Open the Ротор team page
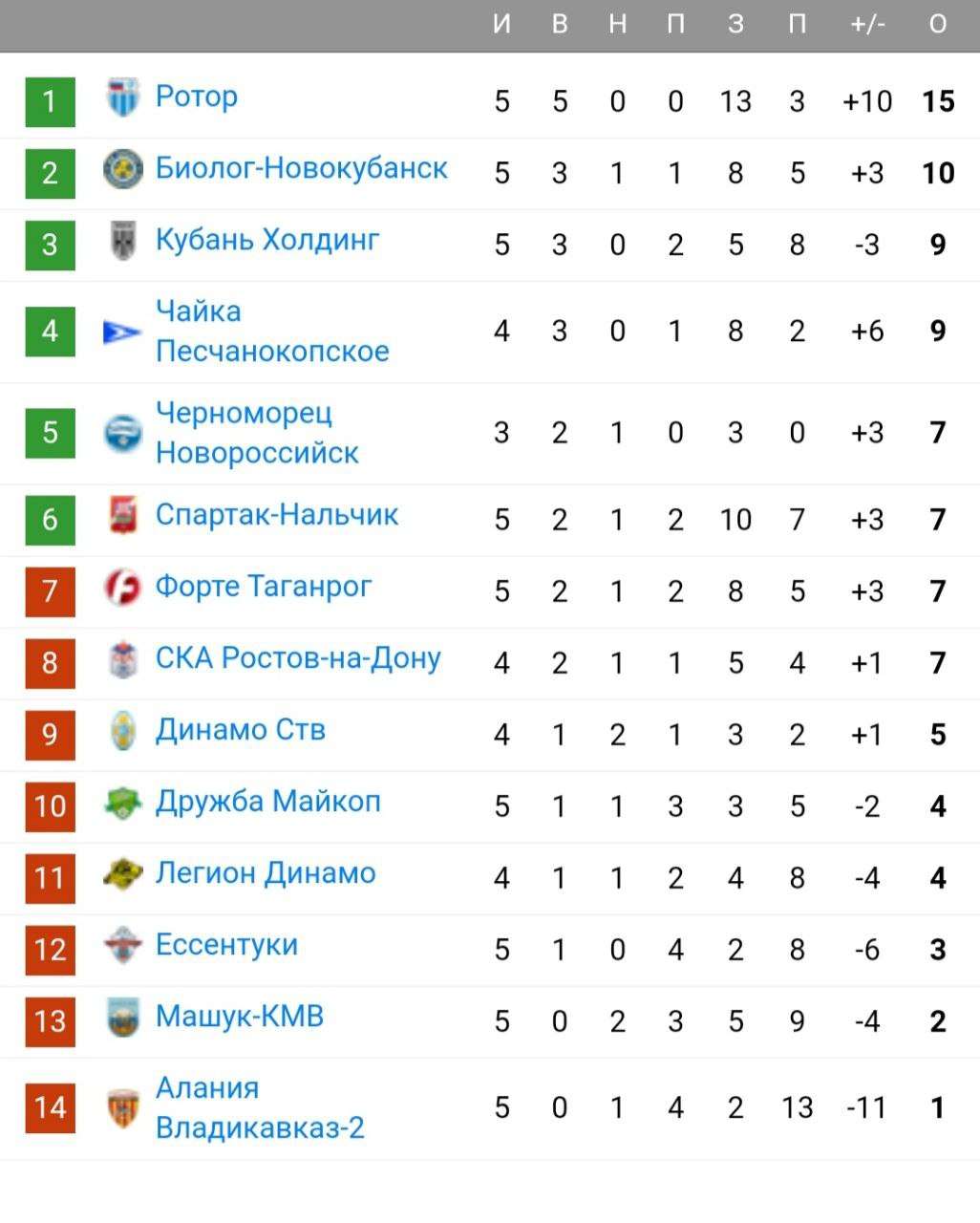The image size is (980, 1223). click(197, 97)
